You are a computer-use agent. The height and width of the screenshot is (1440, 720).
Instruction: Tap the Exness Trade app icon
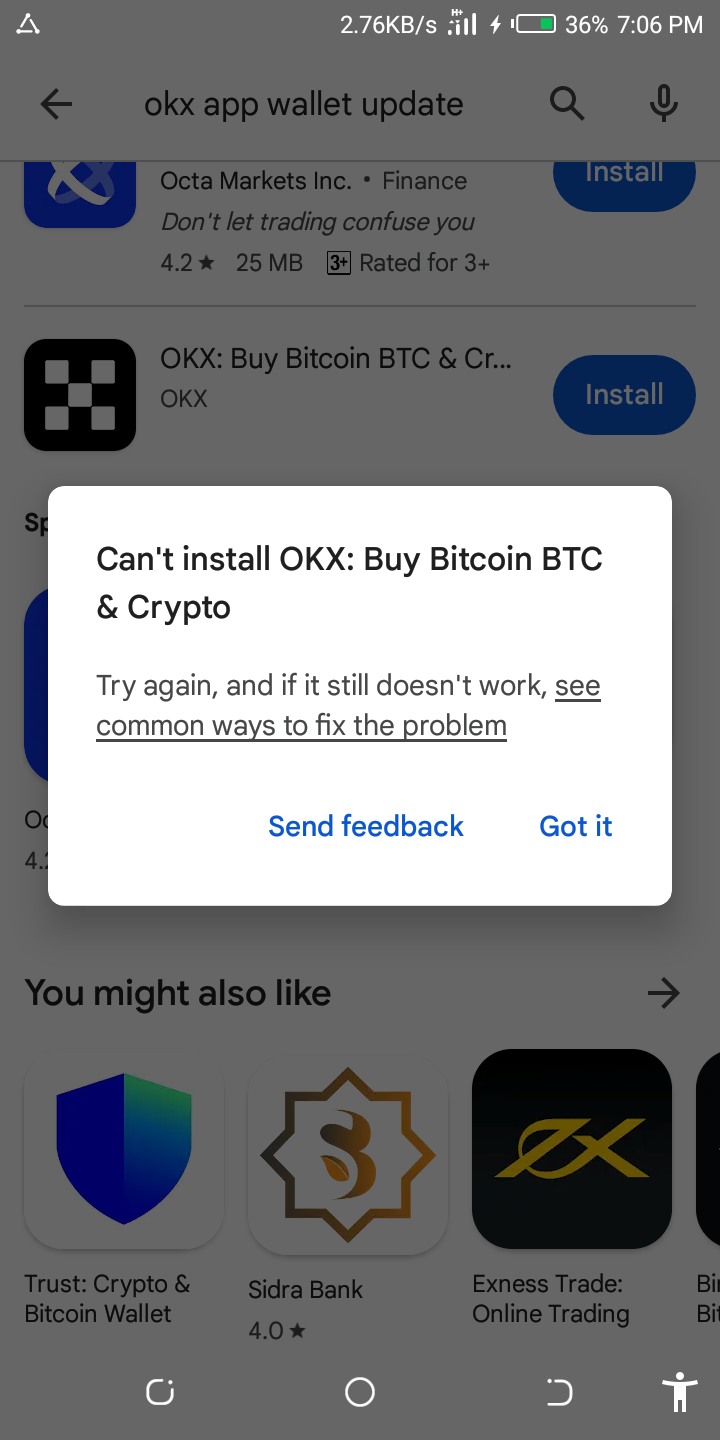pyautogui.click(x=571, y=1148)
